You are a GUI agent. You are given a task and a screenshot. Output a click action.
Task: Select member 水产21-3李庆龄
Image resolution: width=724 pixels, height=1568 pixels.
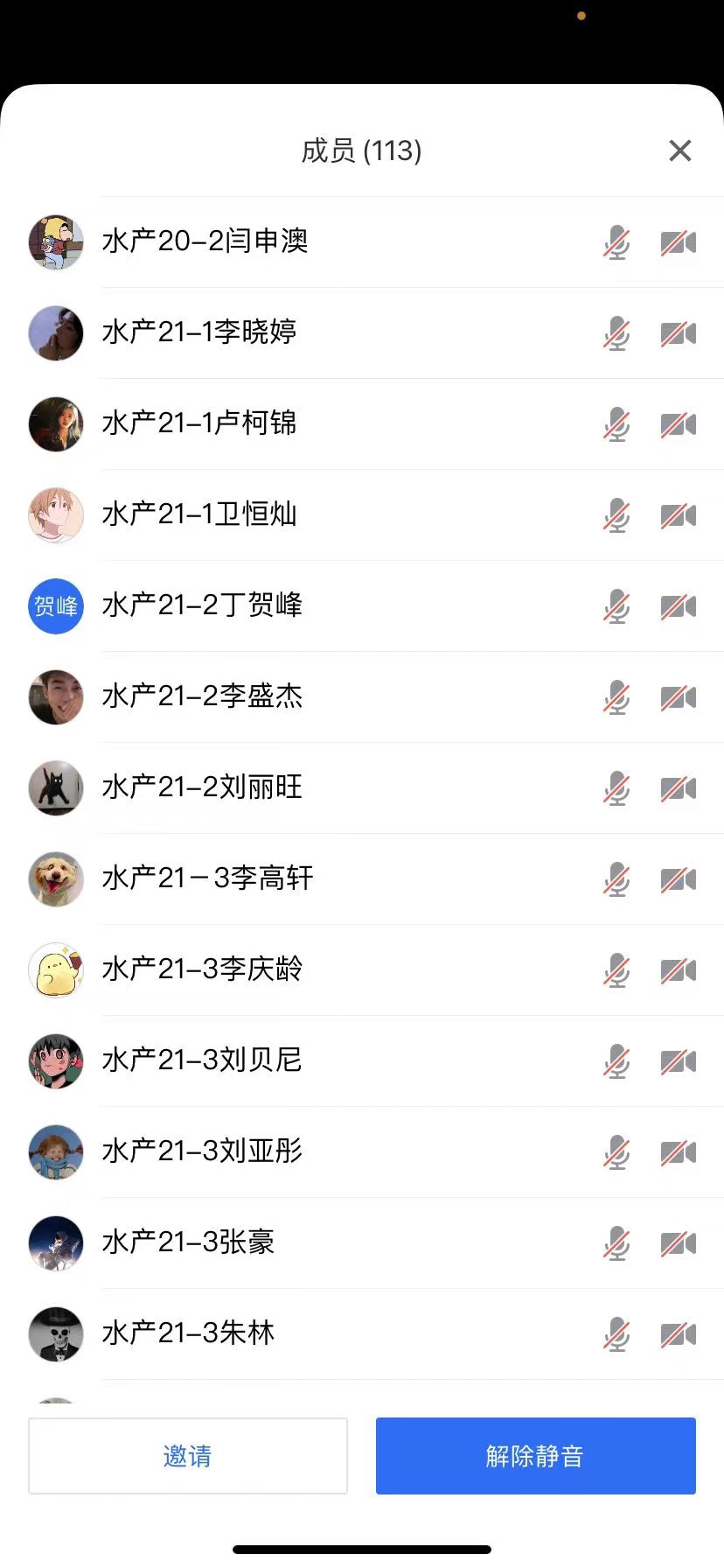click(202, 969)
